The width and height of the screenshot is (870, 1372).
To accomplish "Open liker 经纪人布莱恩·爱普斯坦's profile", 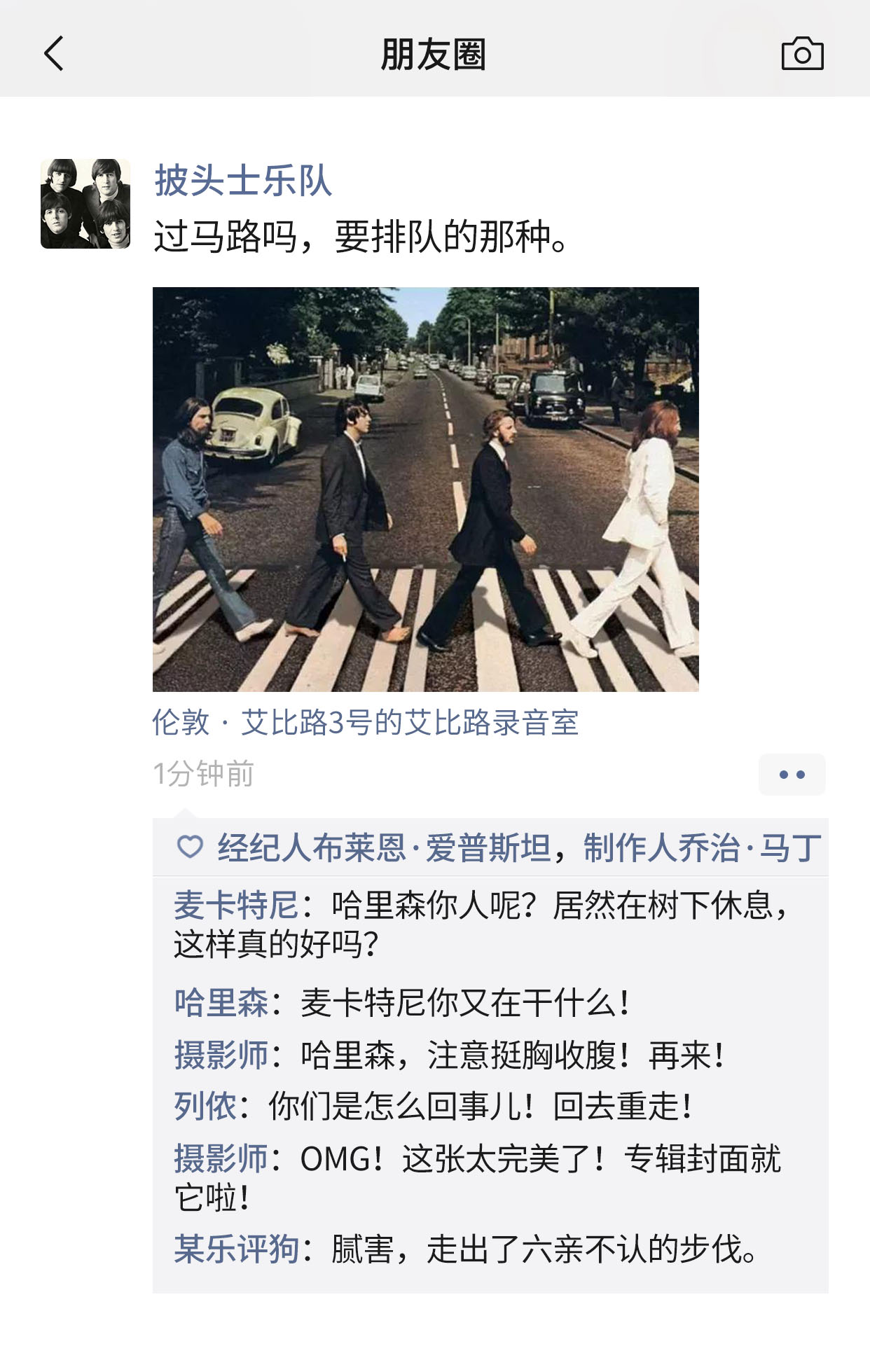I will pyautogui.click(x=384, y=848).
